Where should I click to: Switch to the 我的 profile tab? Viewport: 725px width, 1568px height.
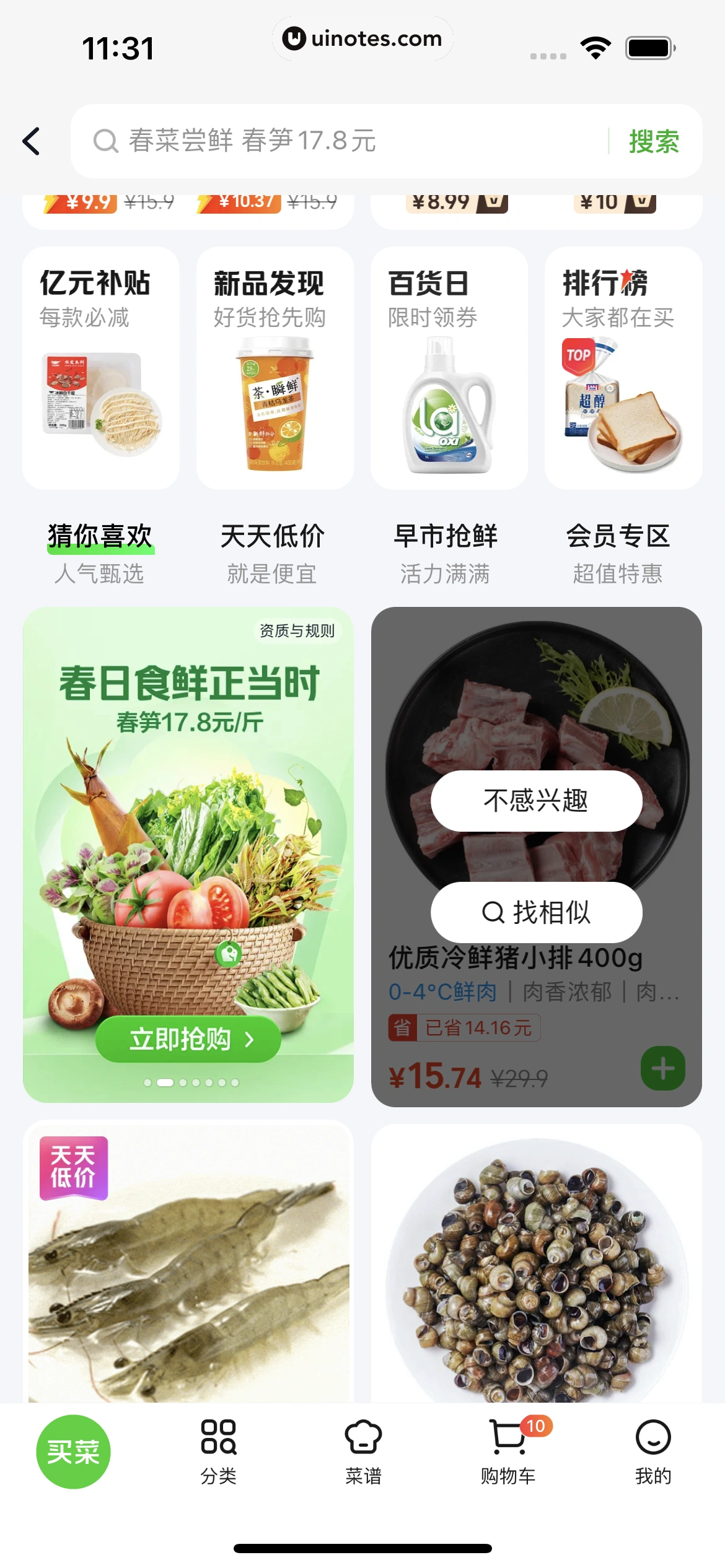[x=653, y=1451]
